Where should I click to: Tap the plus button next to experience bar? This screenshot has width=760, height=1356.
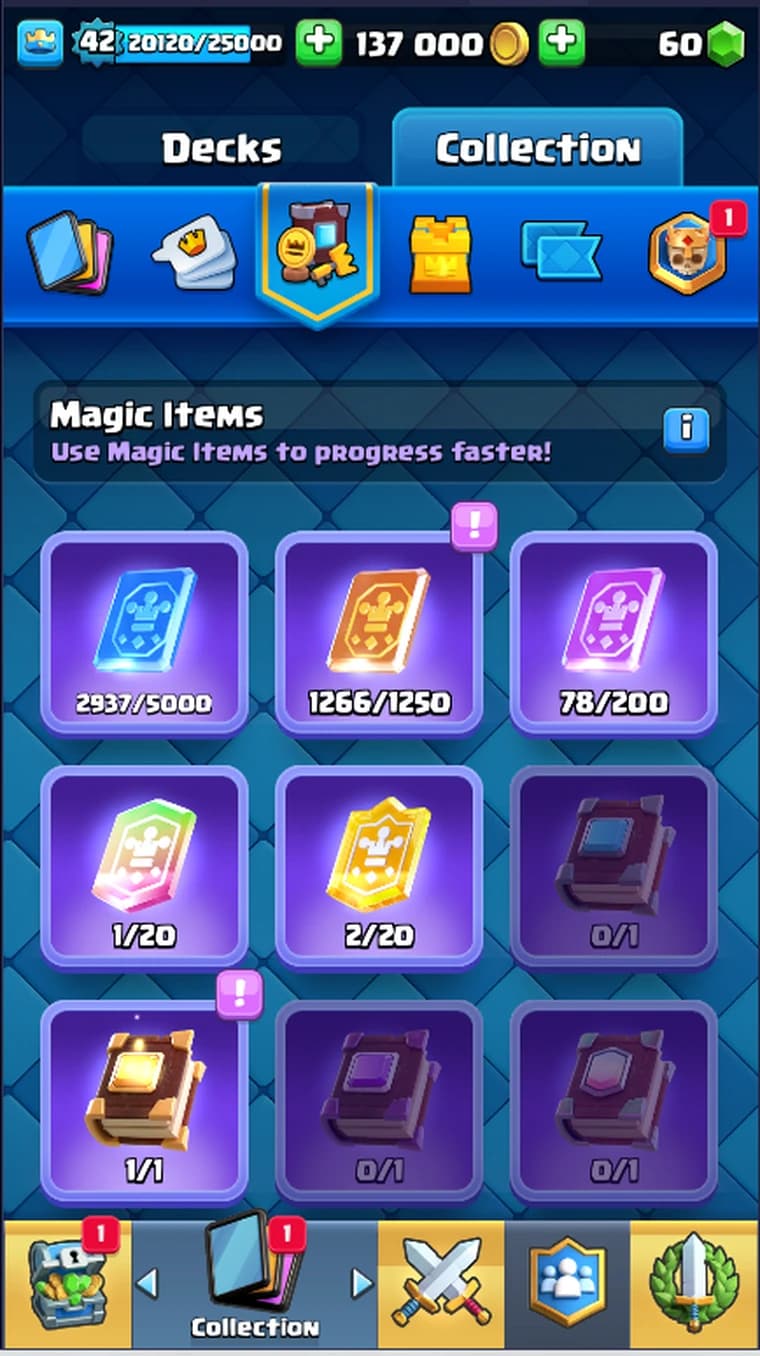(319, 43)
